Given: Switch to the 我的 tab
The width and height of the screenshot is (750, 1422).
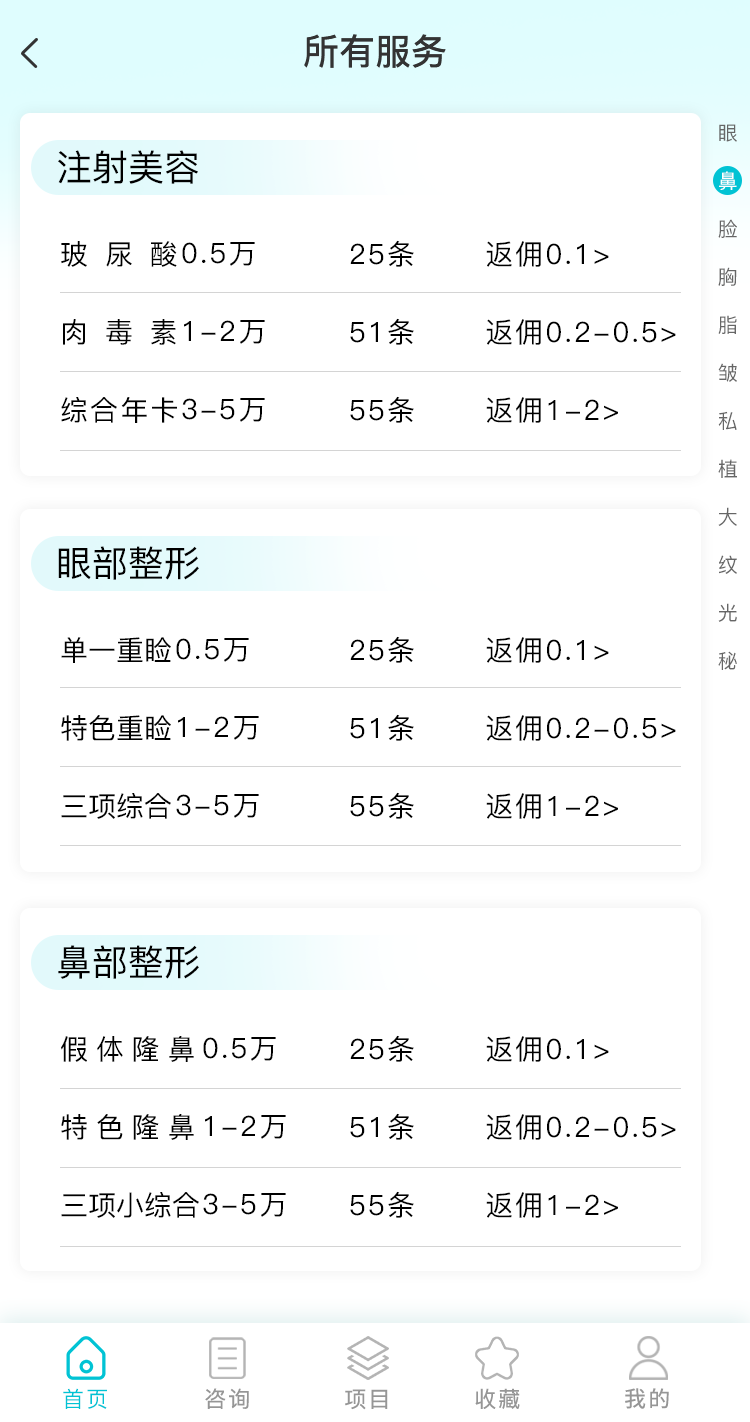Looking at the screenshot, I should pos(648,1373).
